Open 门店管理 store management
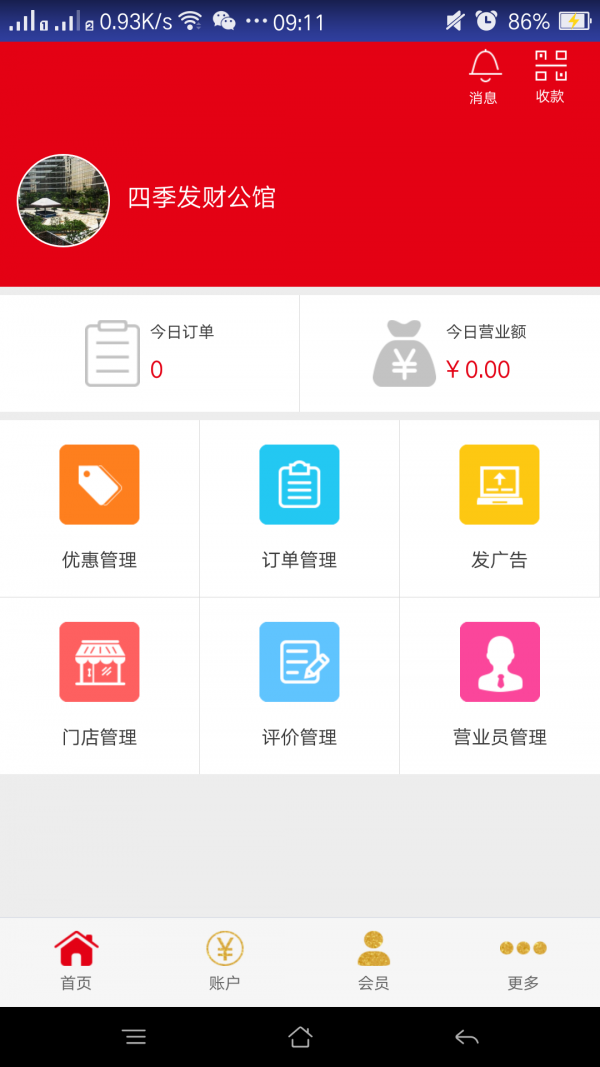The height and width of the screenshot is (1067, 600). pyautogui.click(x=99, y=685)
